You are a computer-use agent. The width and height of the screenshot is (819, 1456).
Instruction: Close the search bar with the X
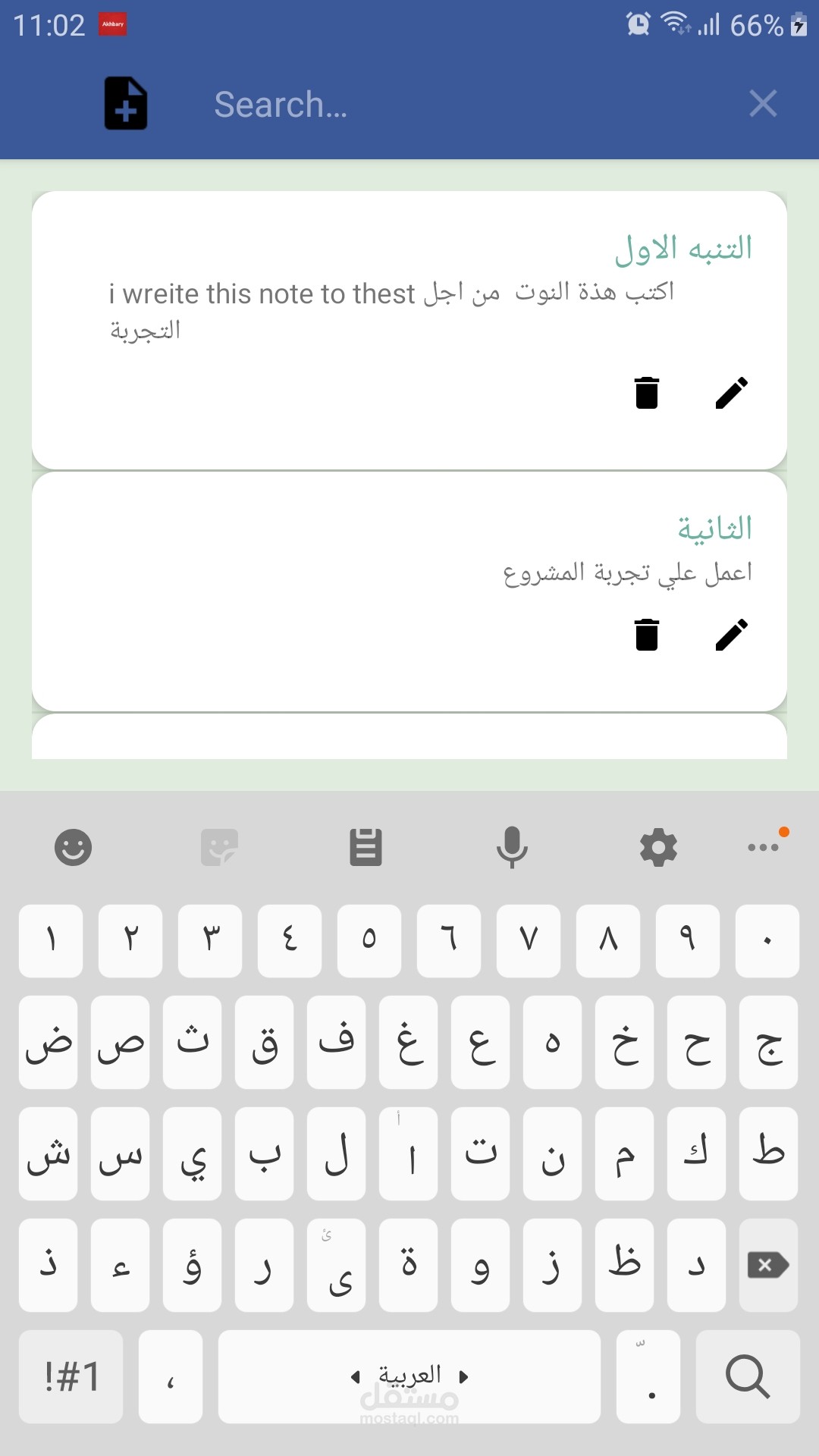tap(763, 103)
